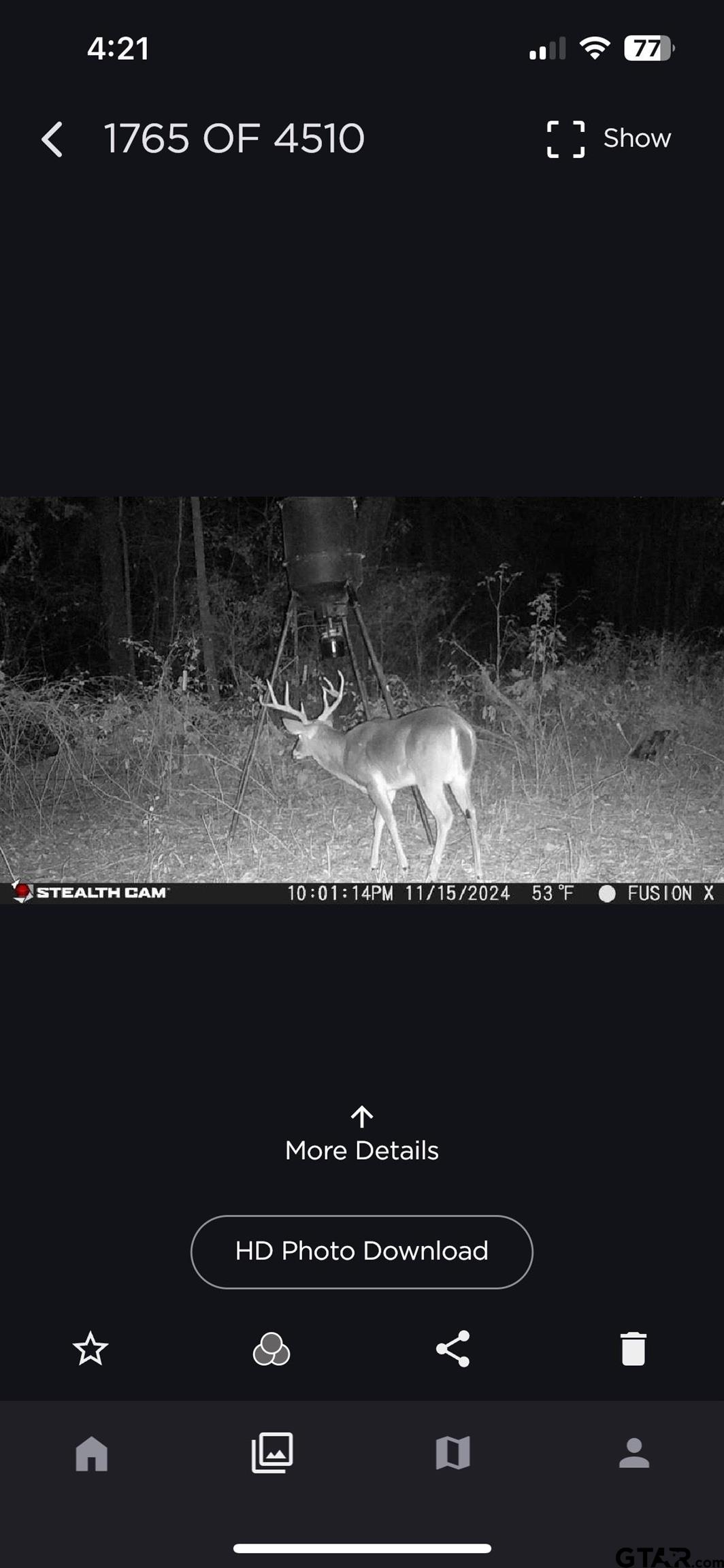Screen dimensions: 724x1568
Task: Delete this photo with trash icon
Action: (x=633, y=1349)
